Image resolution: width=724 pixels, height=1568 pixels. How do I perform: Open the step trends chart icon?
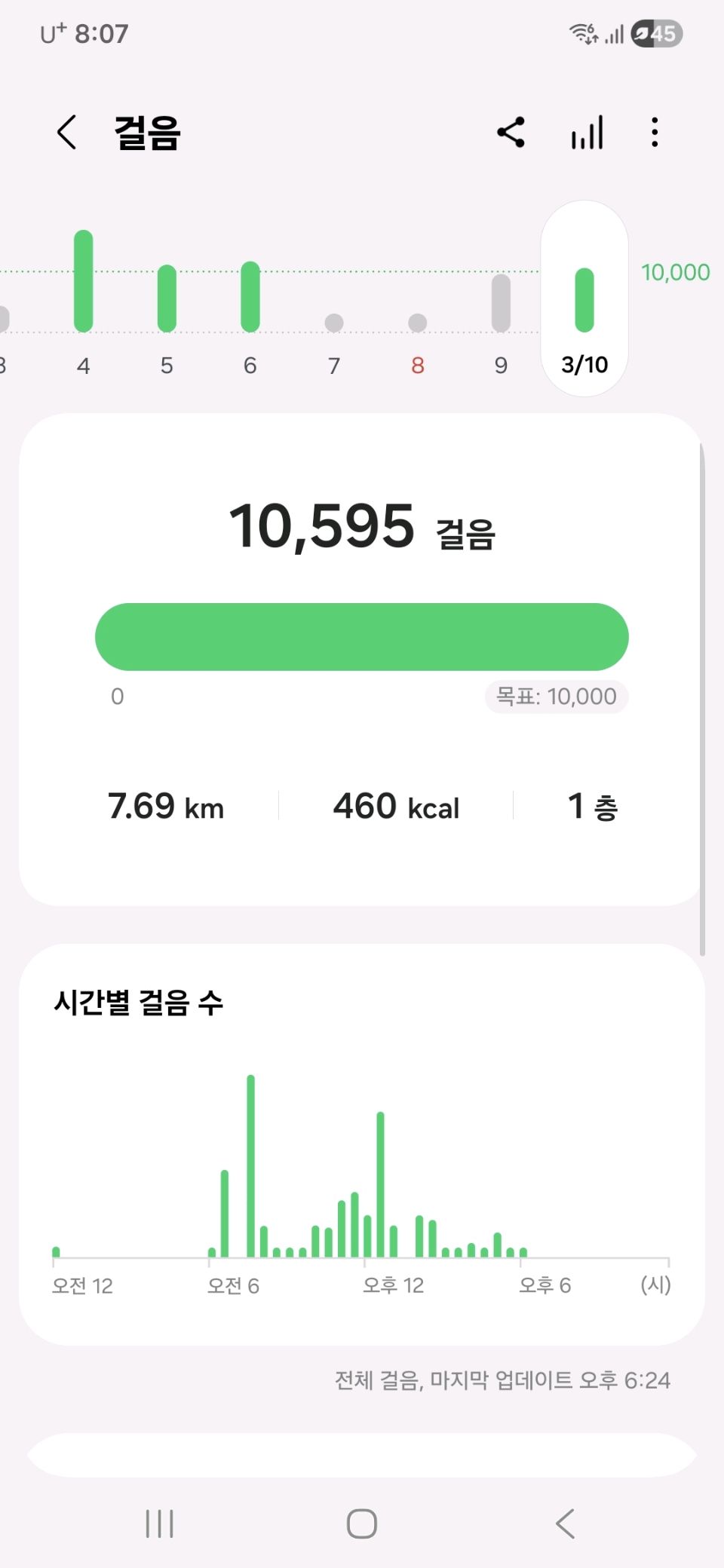pyautogui.click(x=587, y=133)
